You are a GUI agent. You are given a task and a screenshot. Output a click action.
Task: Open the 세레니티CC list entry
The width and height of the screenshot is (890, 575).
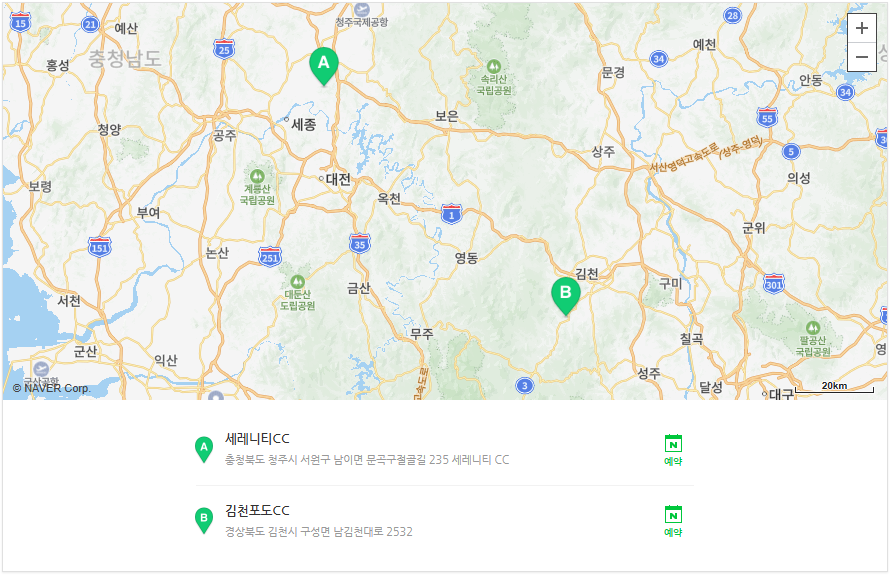tap(258, 439)
